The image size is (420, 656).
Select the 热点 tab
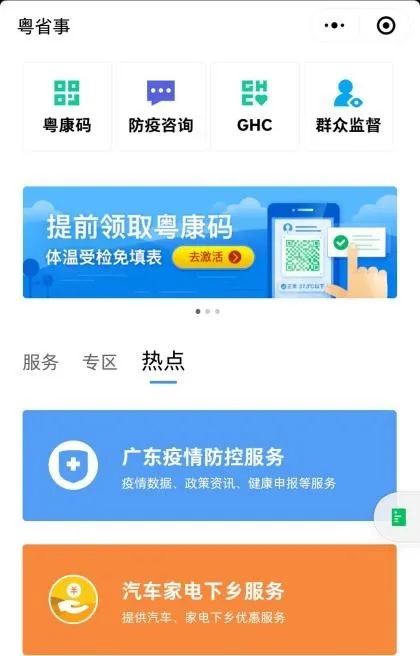[x=163, y=361]
